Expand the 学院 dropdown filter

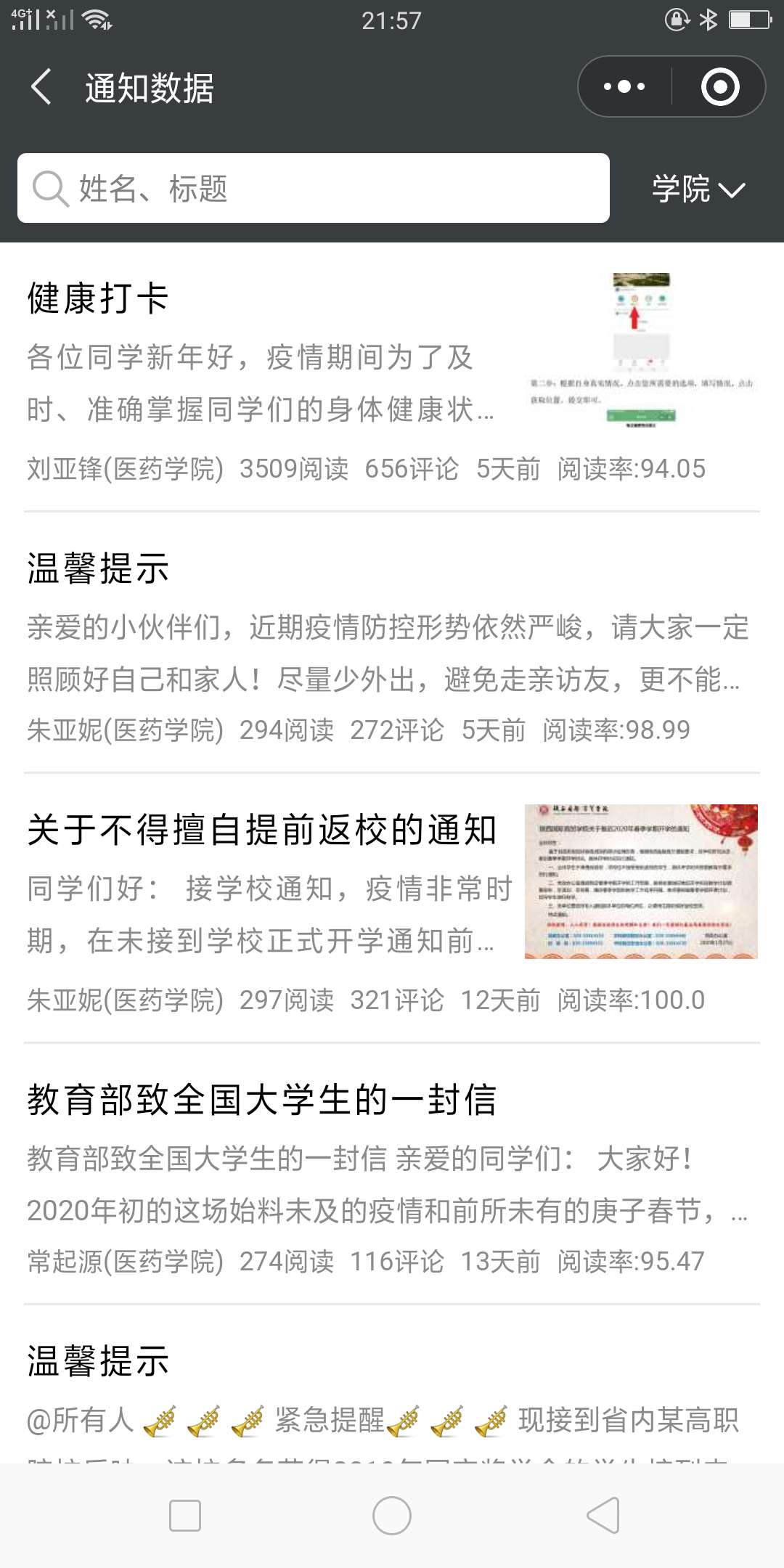[x=698, y=189]
